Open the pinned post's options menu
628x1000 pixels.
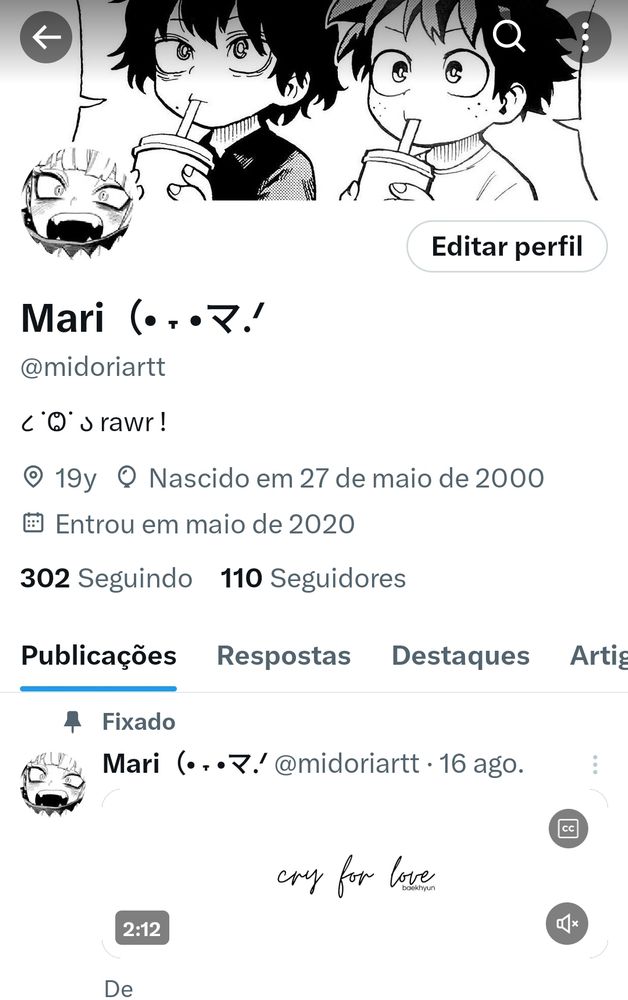click(595, 765)
